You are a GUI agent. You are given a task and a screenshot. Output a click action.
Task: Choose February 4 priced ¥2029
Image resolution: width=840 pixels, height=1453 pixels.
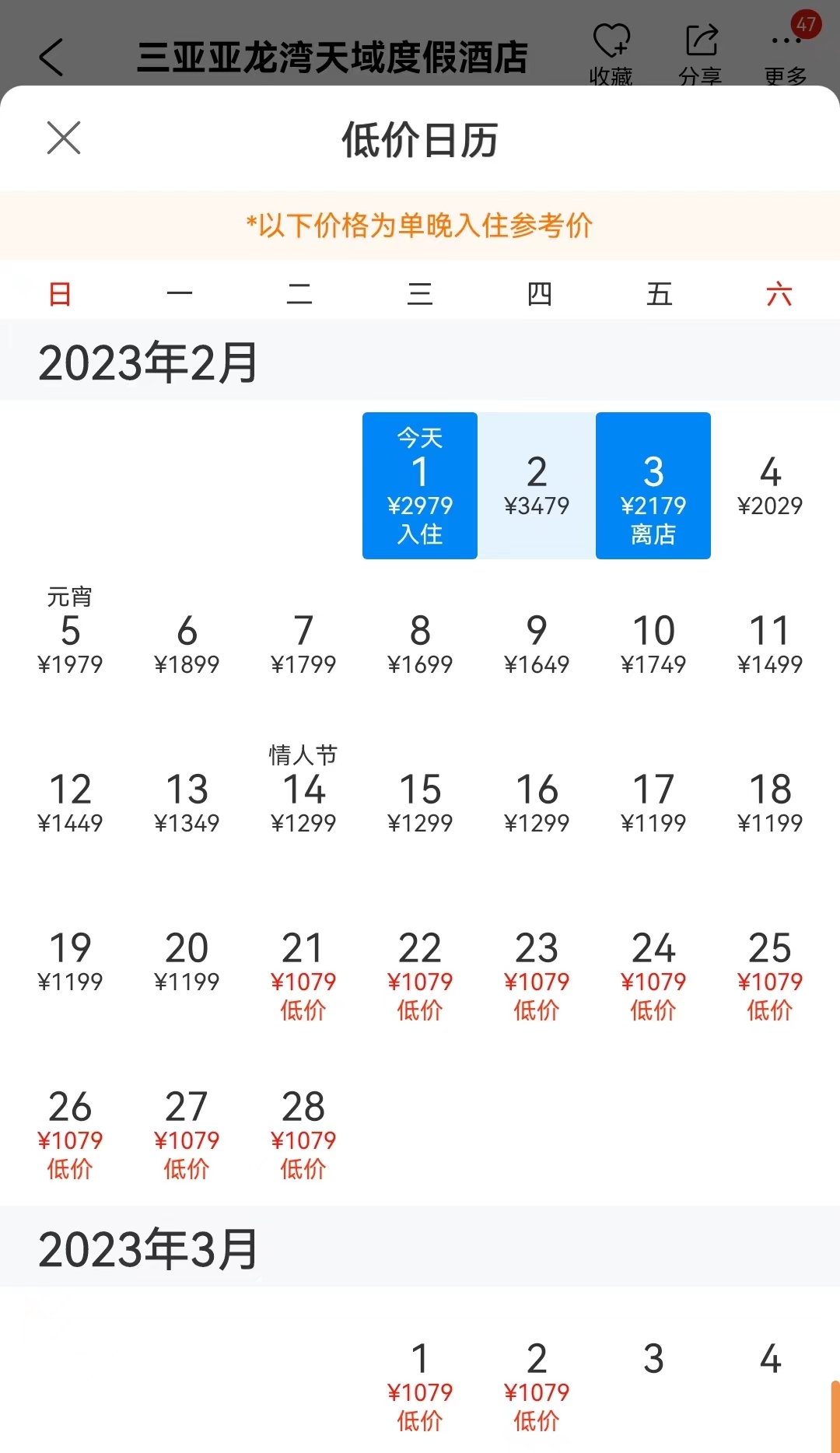(770, 485)
